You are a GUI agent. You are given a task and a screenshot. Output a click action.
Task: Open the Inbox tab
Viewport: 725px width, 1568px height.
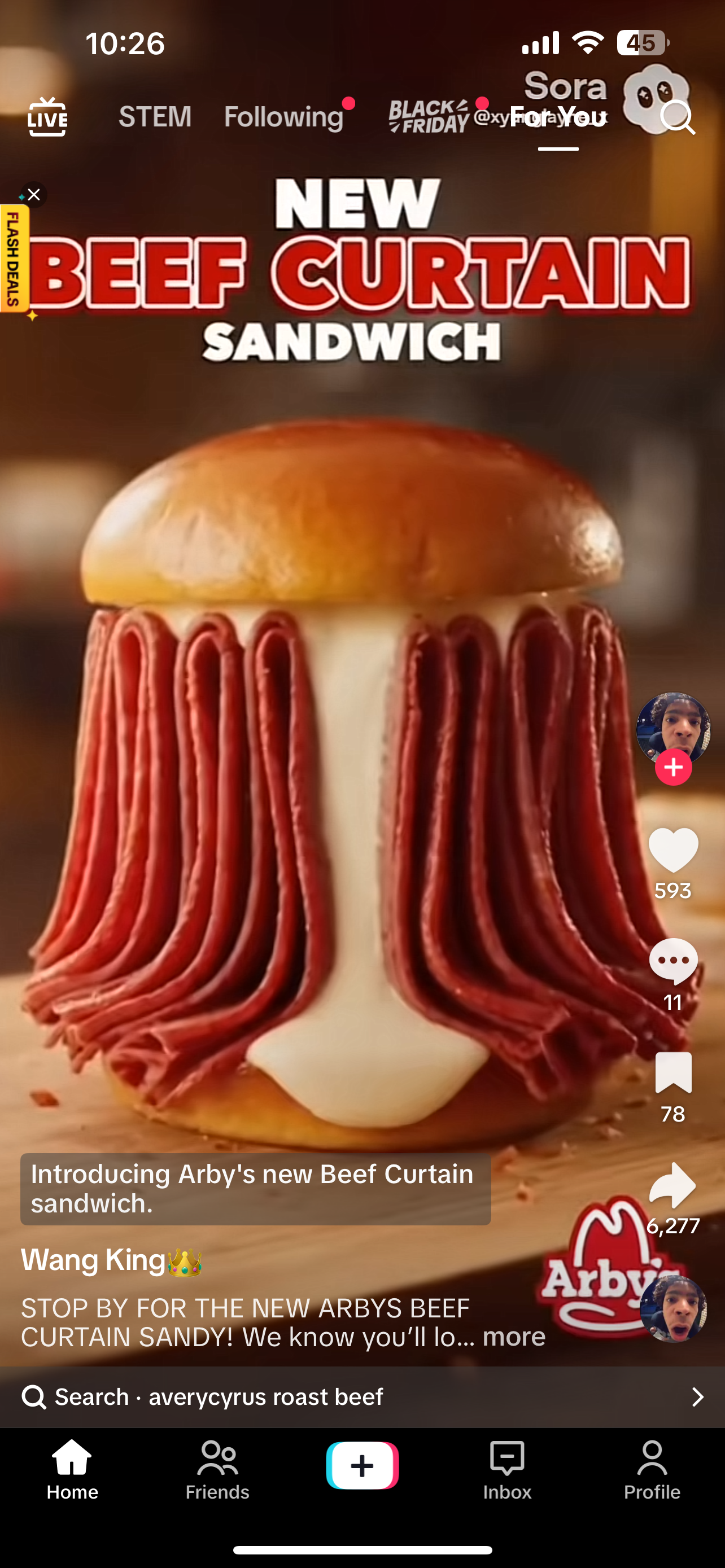tap(507, 1469)
